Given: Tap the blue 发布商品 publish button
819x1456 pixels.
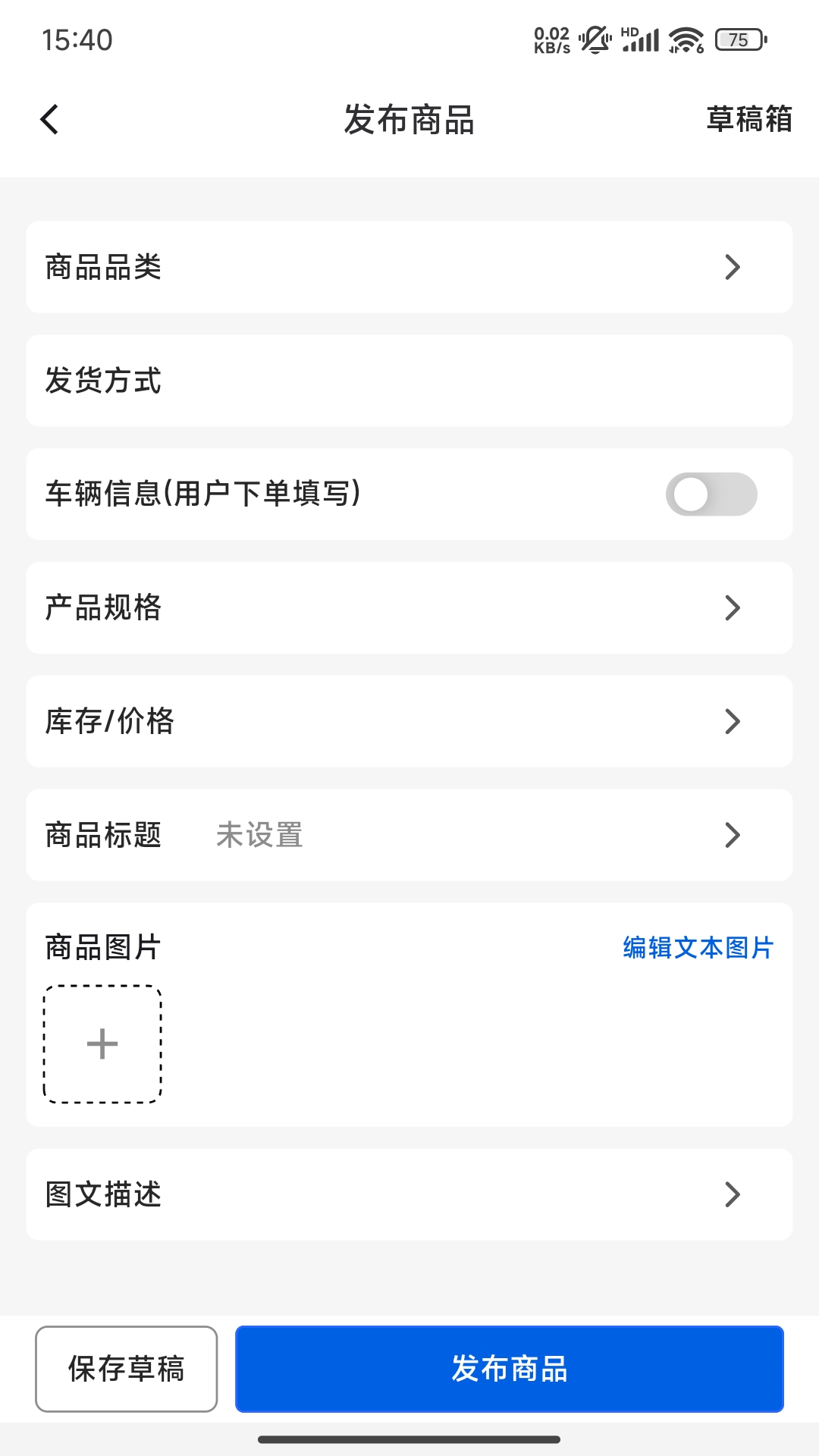Looking at the screenshot, I should [x=510, y=1369].
